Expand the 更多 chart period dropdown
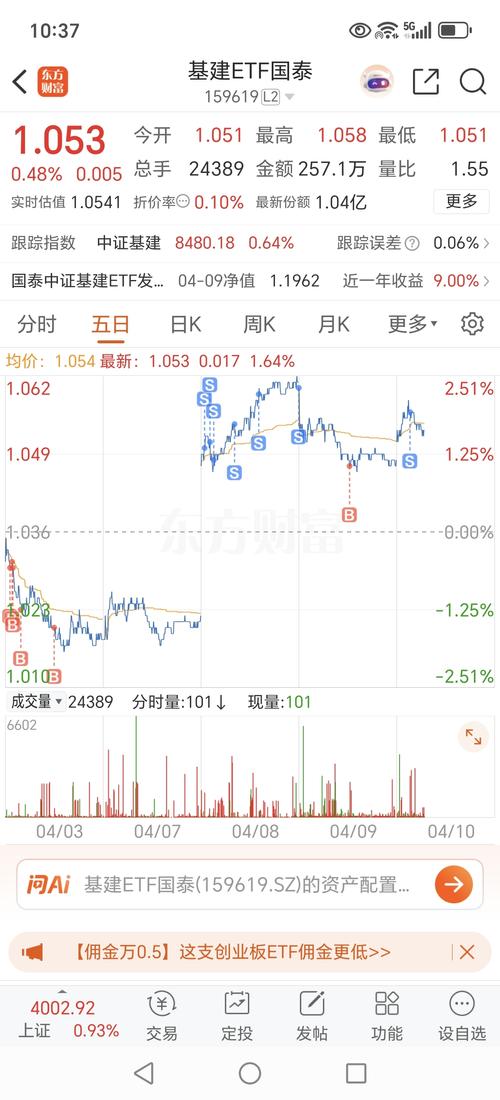Viewport: 500px width, 1100px height. pos(412,324)
